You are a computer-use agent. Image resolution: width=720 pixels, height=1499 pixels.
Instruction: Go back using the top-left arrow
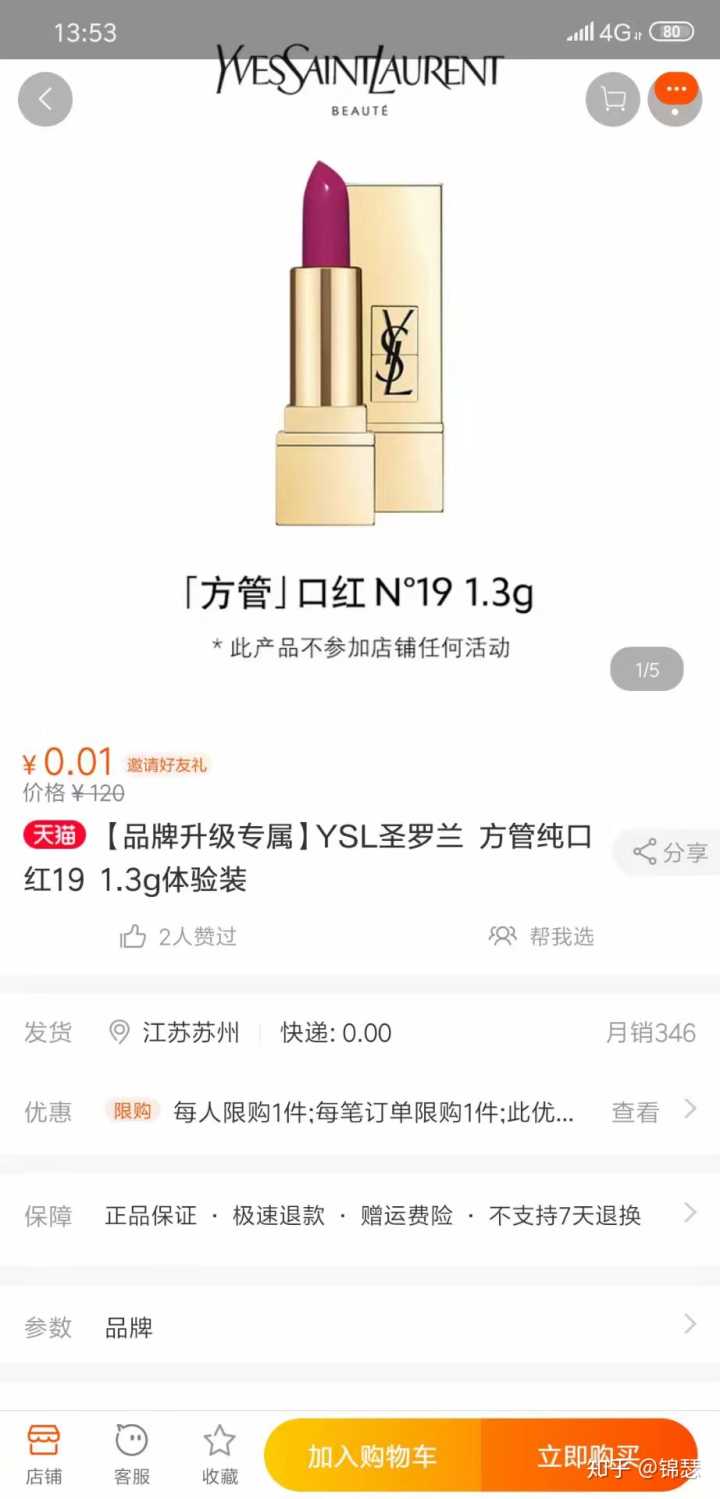[x=45, y=100]
